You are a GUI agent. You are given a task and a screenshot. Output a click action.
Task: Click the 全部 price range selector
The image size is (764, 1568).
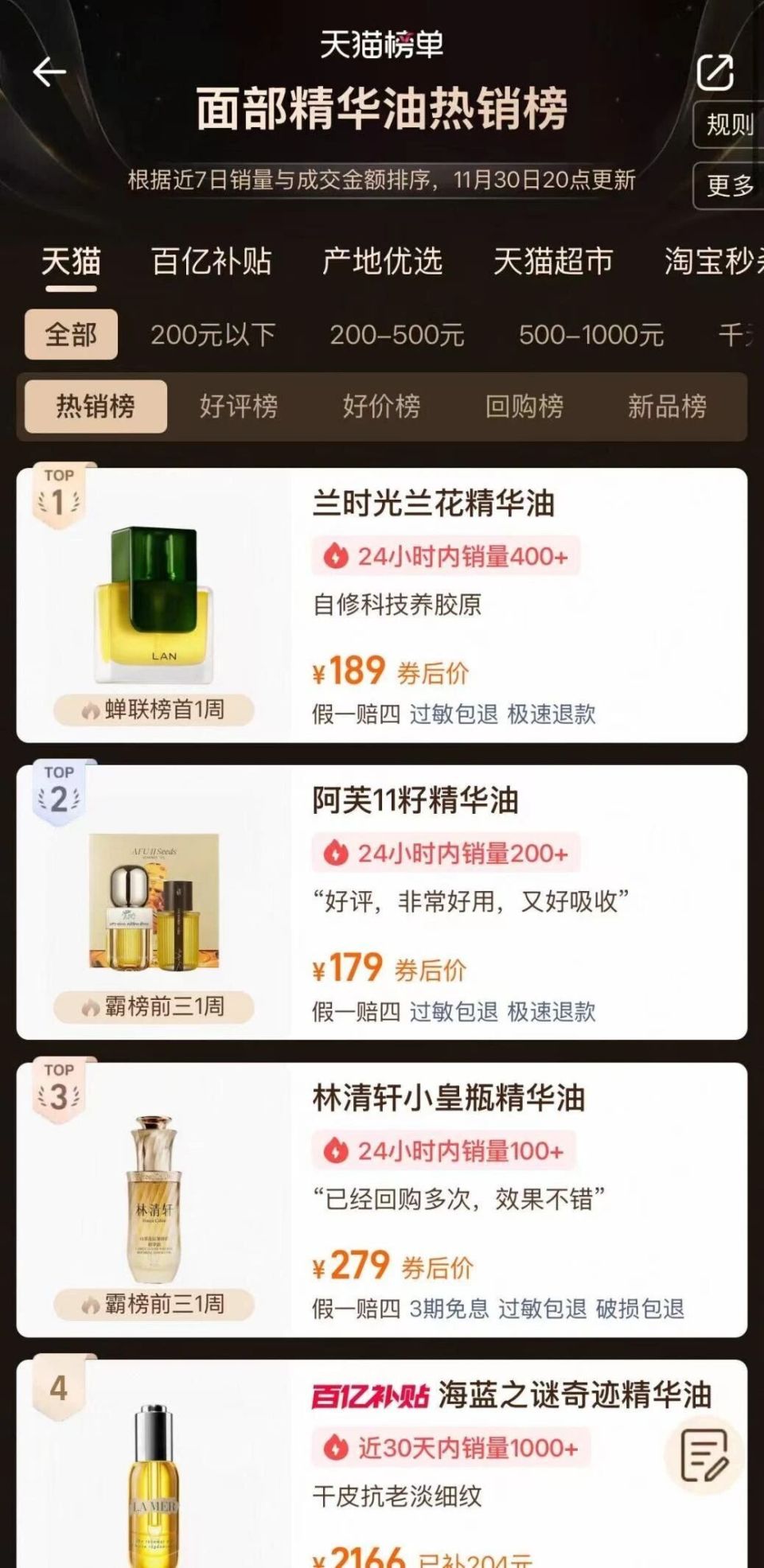(71, 336)
